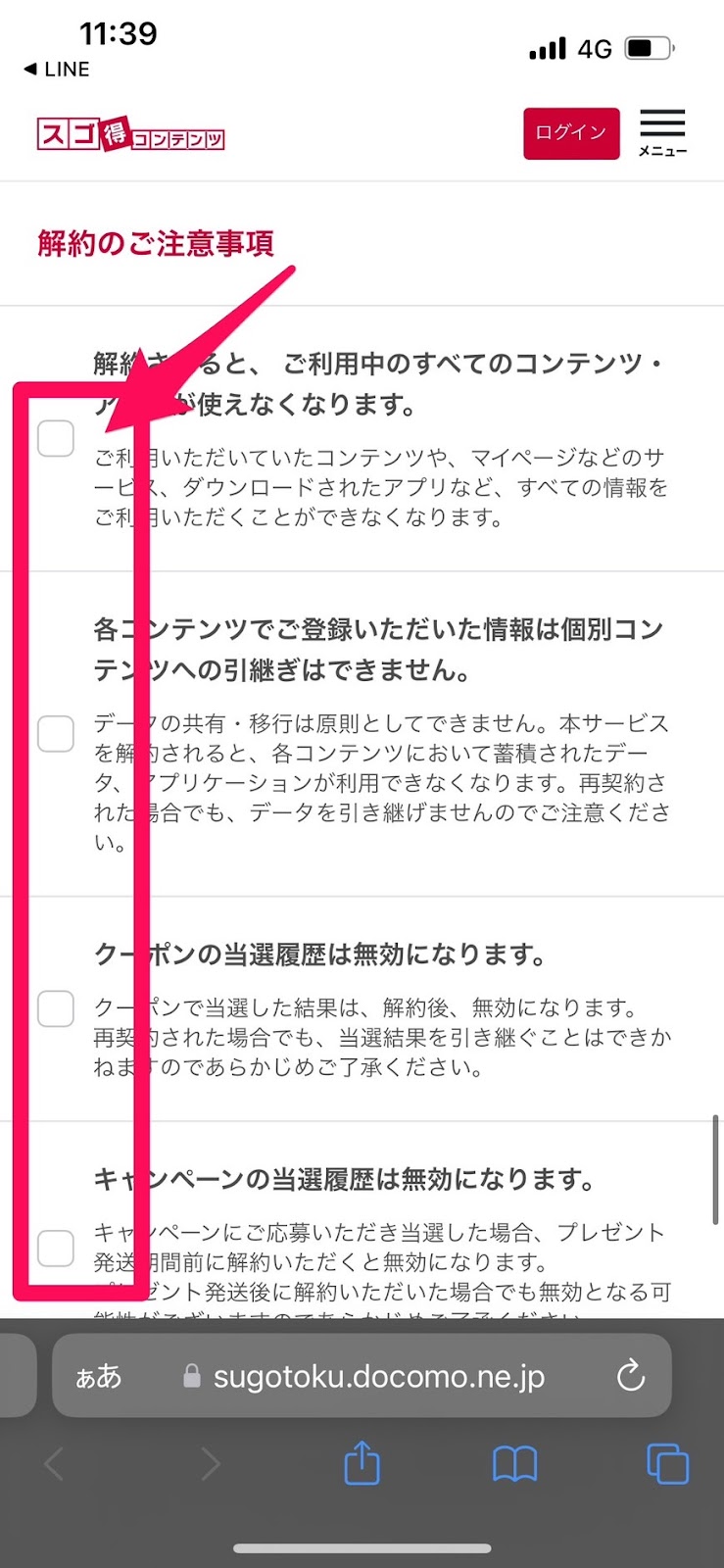Image resolution: width=724 pixels, height=1568 pixels.
Task: Check the box for コンテンツ・アプリが使えなくなります
Action: coord(56,438)
